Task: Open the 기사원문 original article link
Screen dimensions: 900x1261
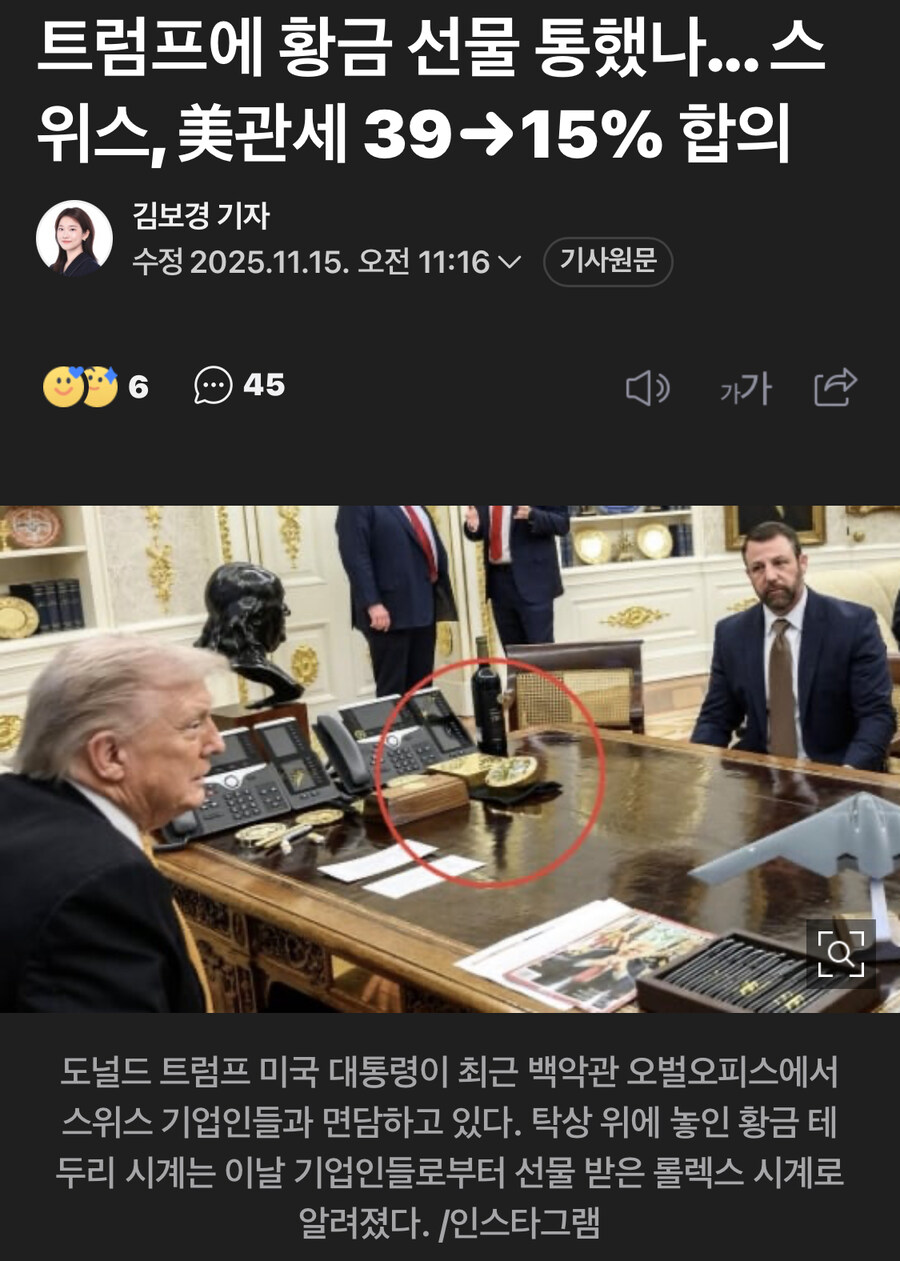Action: coord(608,262)
